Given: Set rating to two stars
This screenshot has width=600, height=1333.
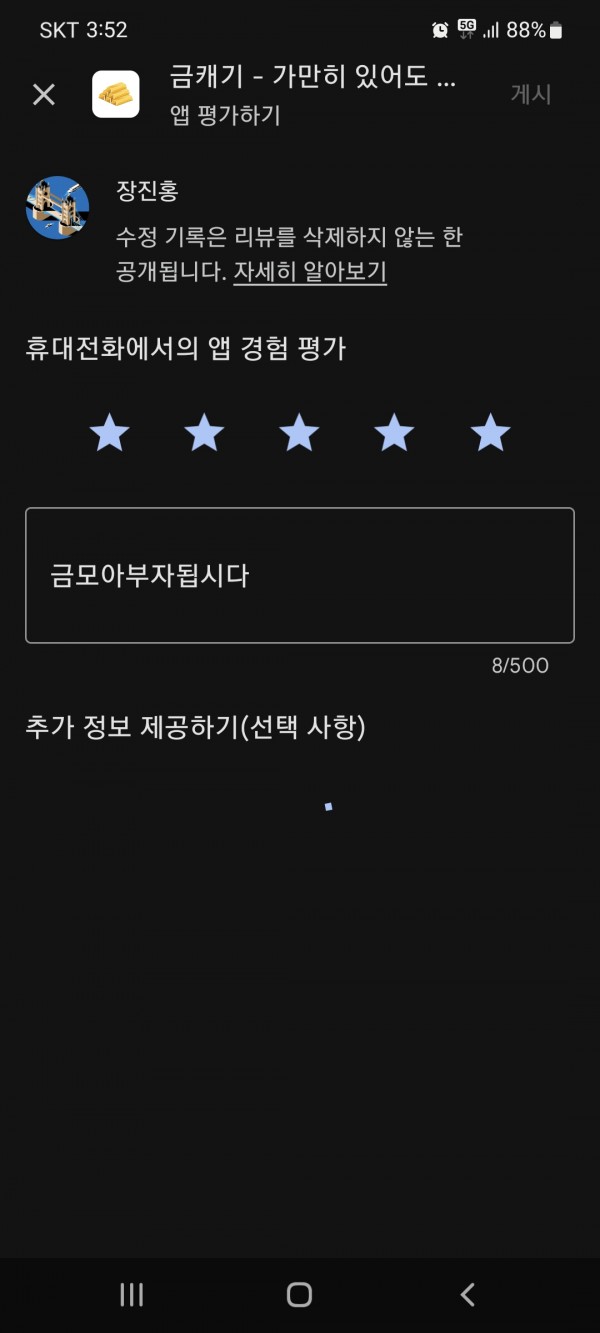Looking at the screenshot, I should pyautogui.click(x=204, y=434).
